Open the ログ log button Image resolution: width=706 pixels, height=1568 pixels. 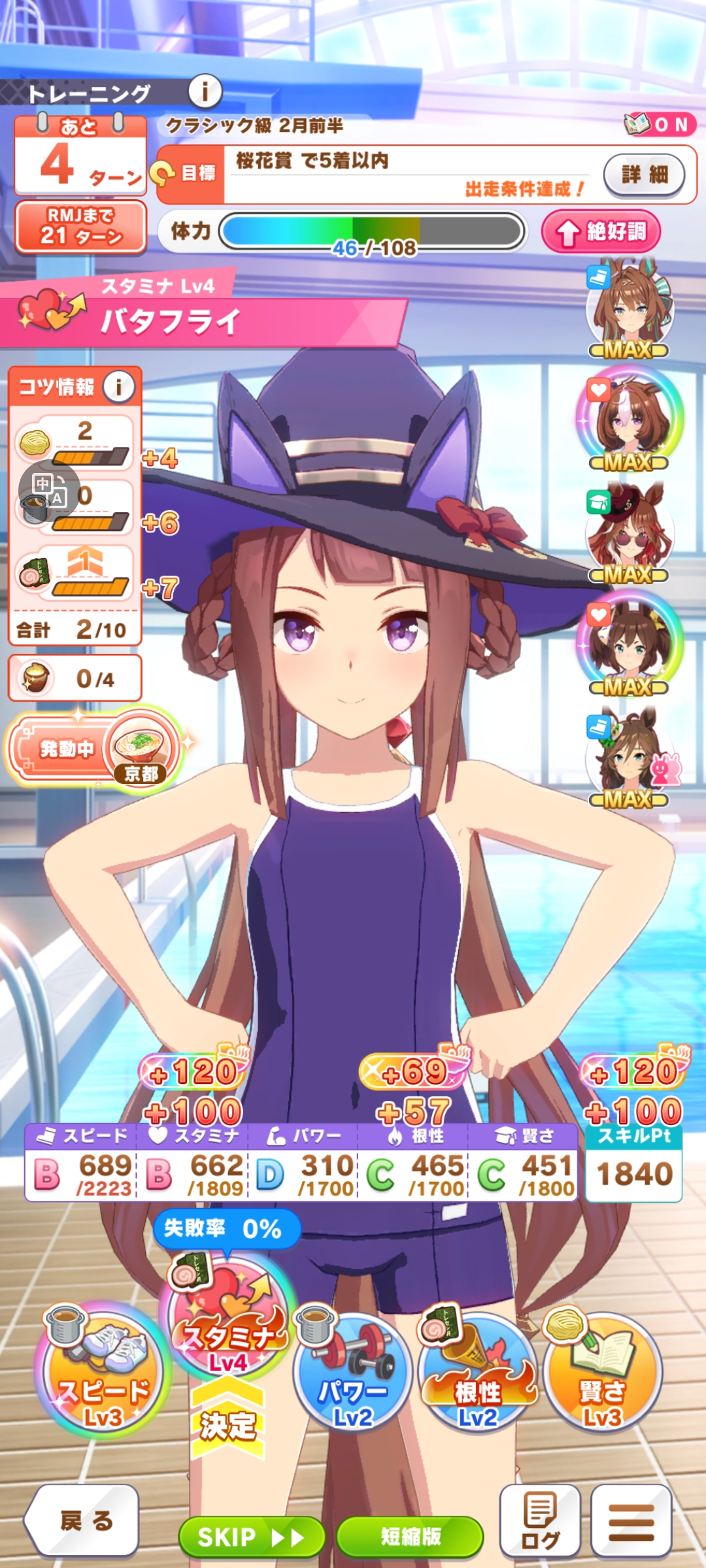click(x=540, y=1521)
